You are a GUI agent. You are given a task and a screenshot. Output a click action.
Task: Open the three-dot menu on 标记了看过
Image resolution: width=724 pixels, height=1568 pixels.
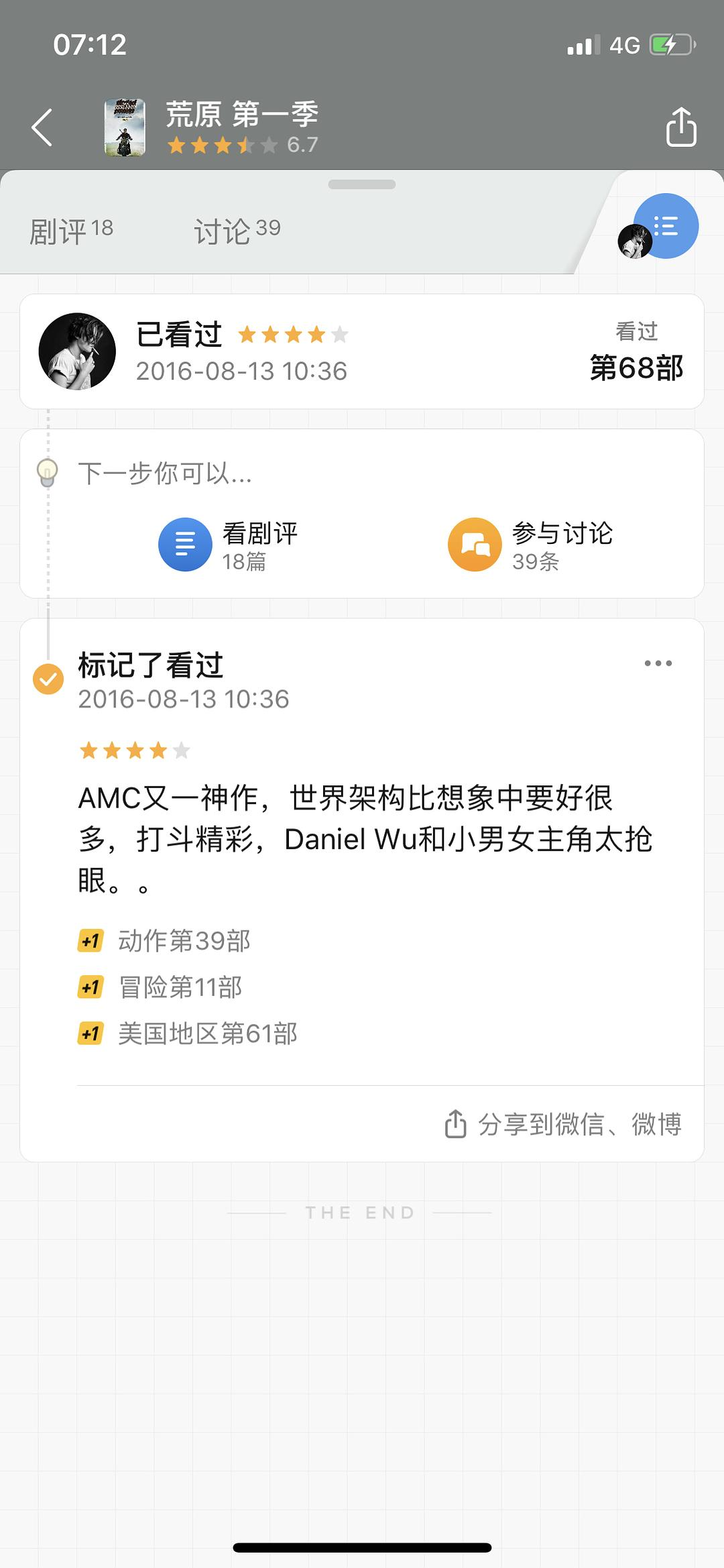click(658, 663)
